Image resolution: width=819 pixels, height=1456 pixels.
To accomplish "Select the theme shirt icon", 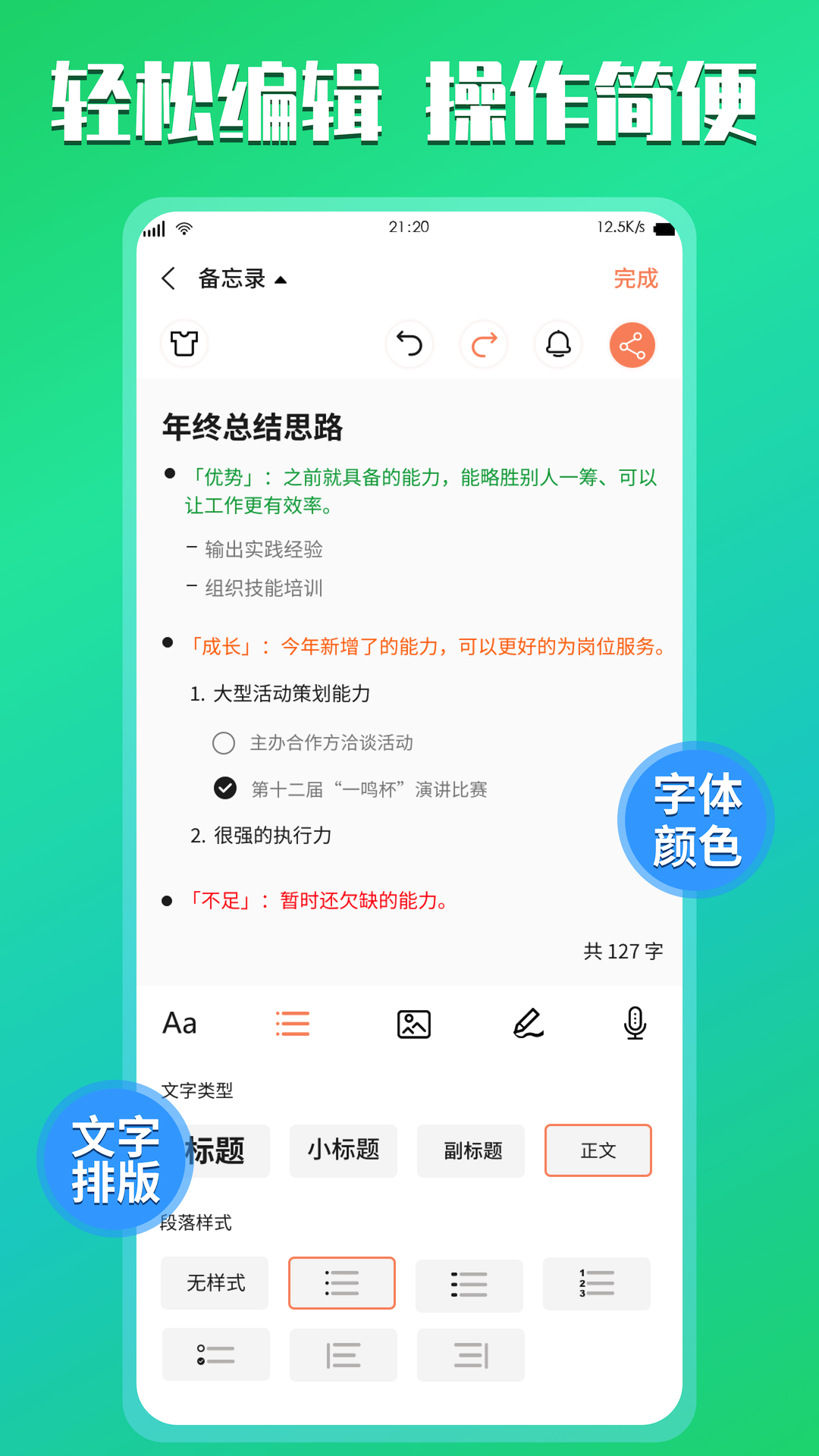I will coord(184,345).
